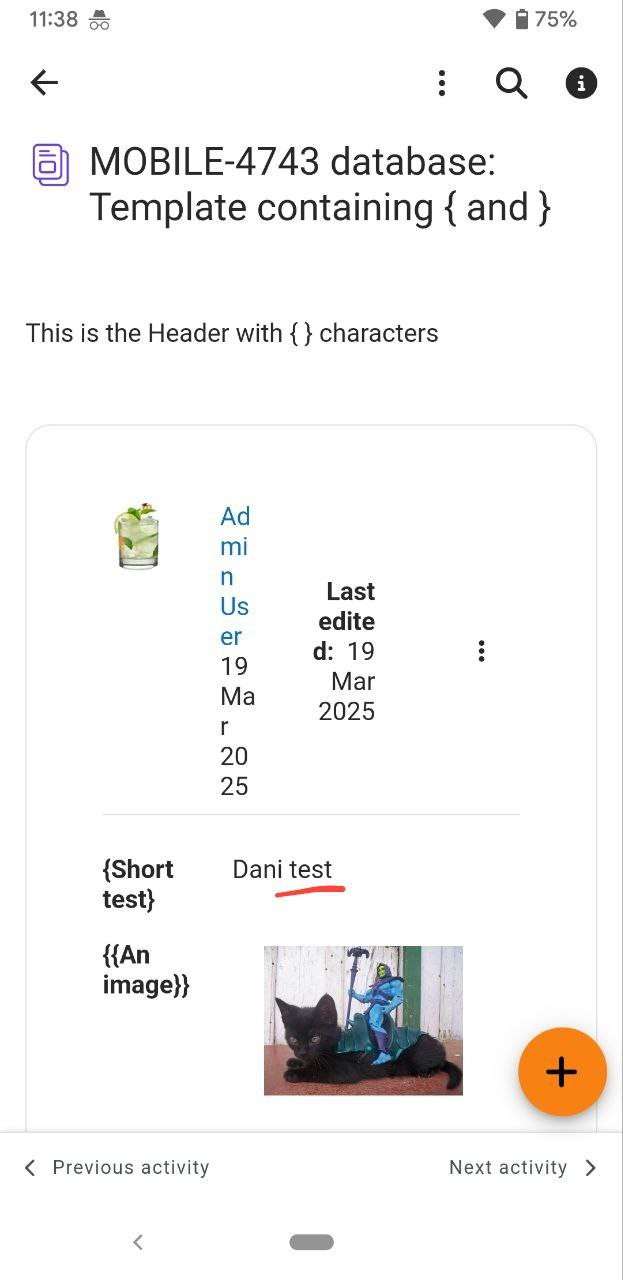The width and height of the screenshot is (623, 1280).
Task: Go to the previous activity
Action: point(116,1167)
